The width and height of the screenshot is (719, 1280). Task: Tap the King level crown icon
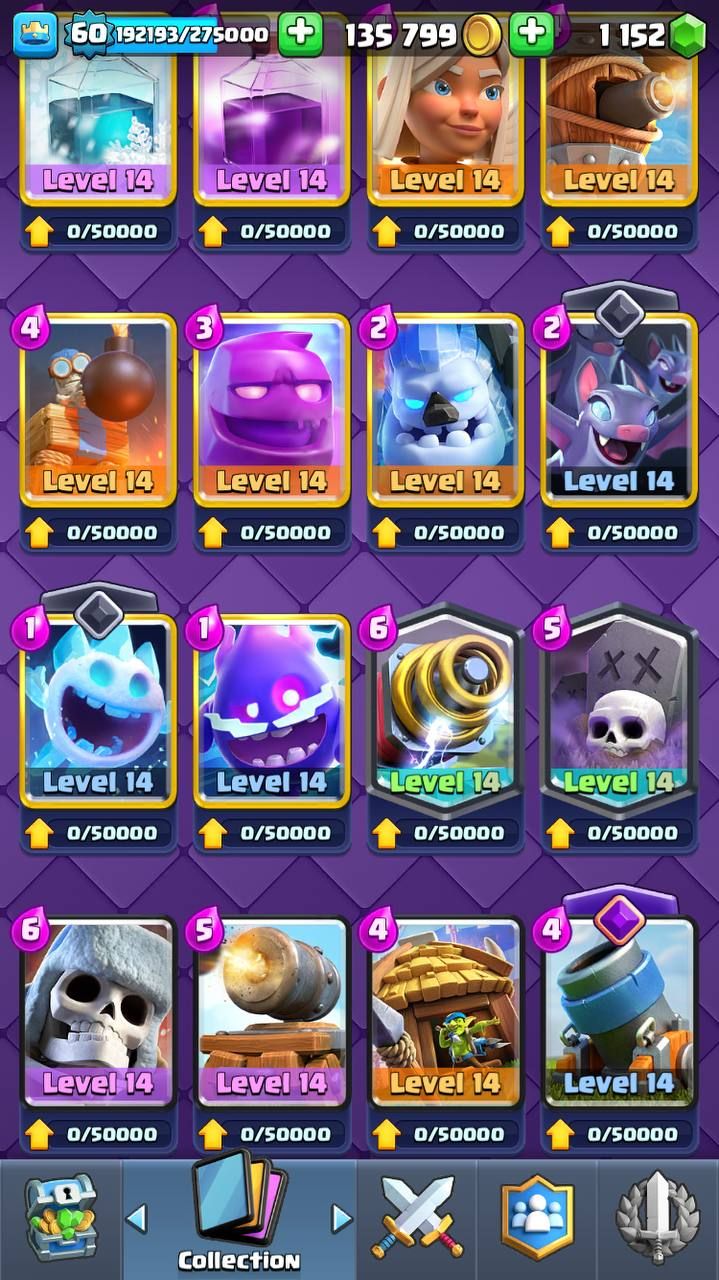click(35, 35)
